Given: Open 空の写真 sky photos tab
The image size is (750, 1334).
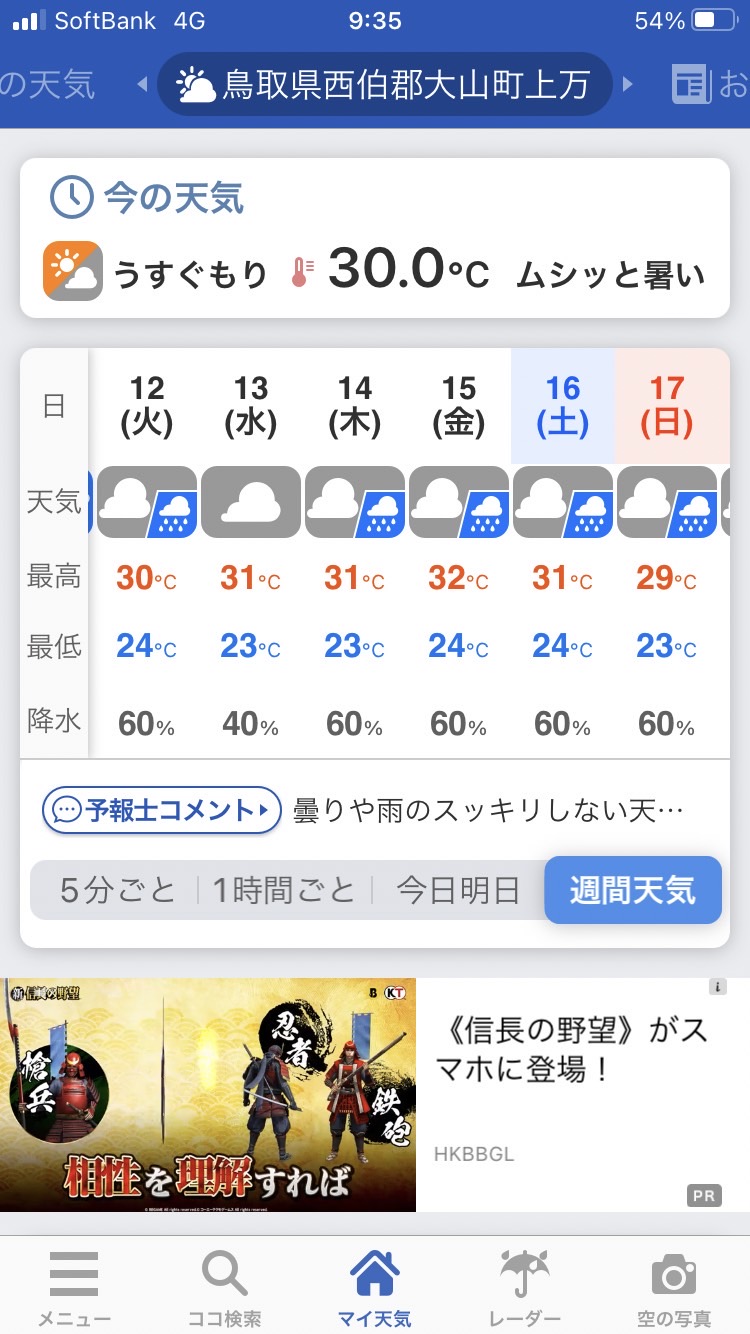Looking at the screenshot, I should tap(674, 1287).
